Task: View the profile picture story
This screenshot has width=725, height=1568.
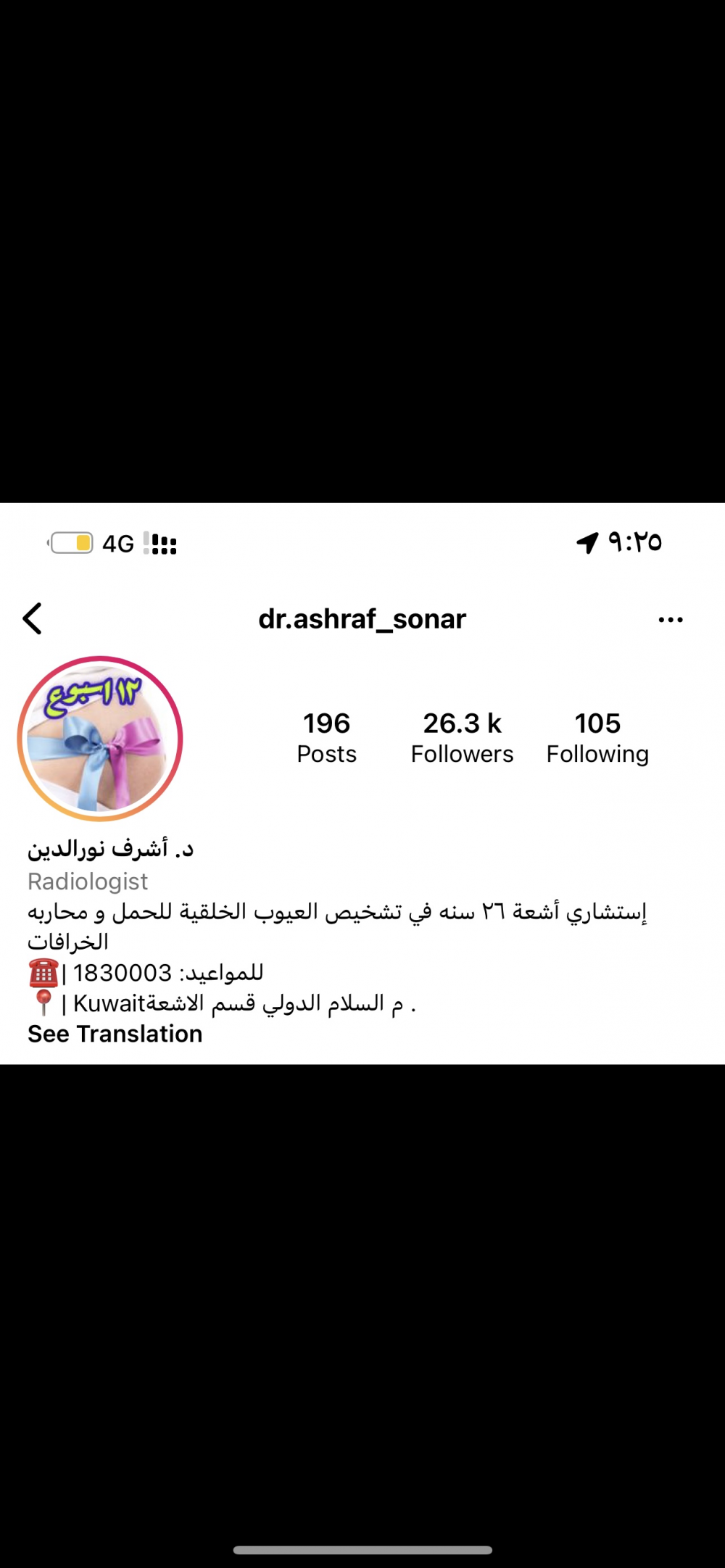Action: click(x=100, y=739)
